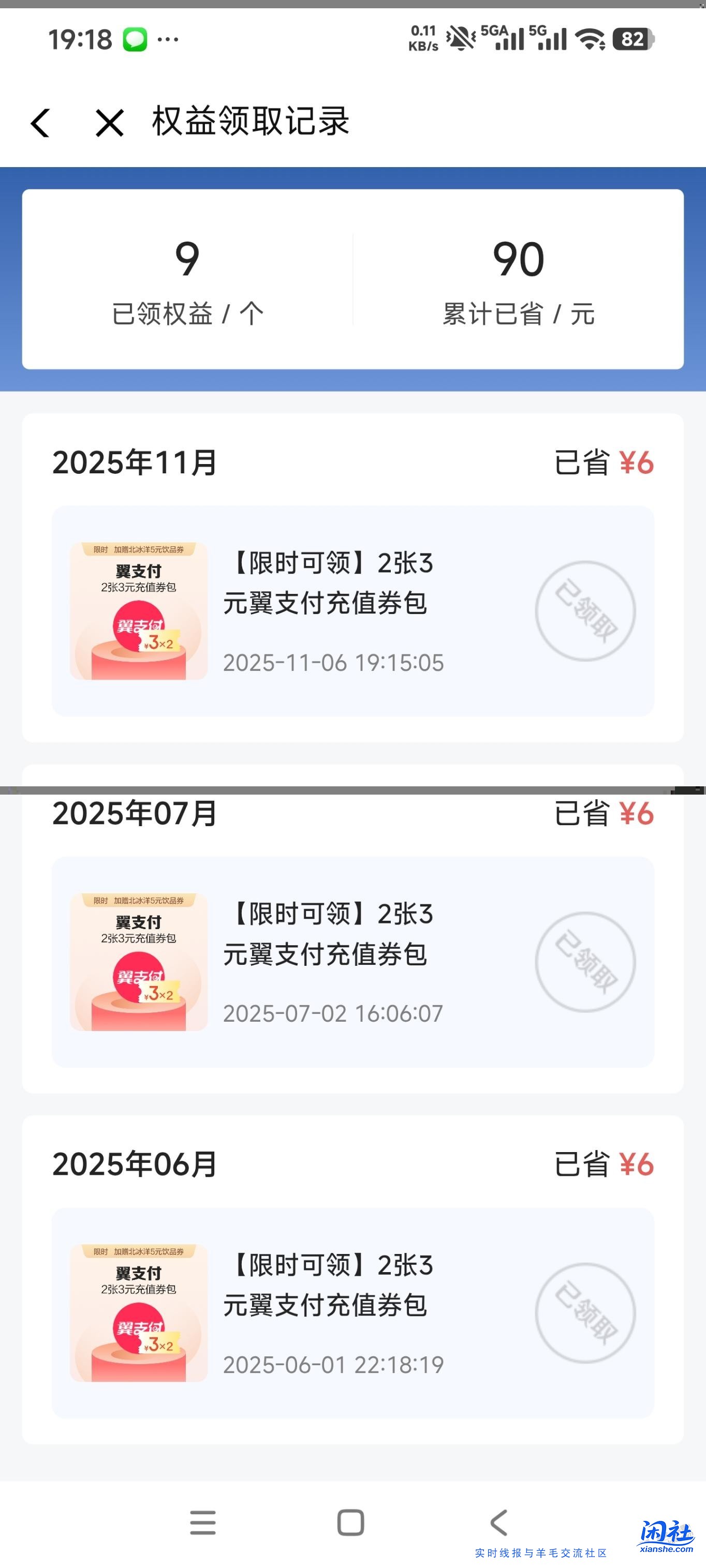Tap the coupon thumbnail in the 2025年06月 card
706x1568 pixels.
138,1312
